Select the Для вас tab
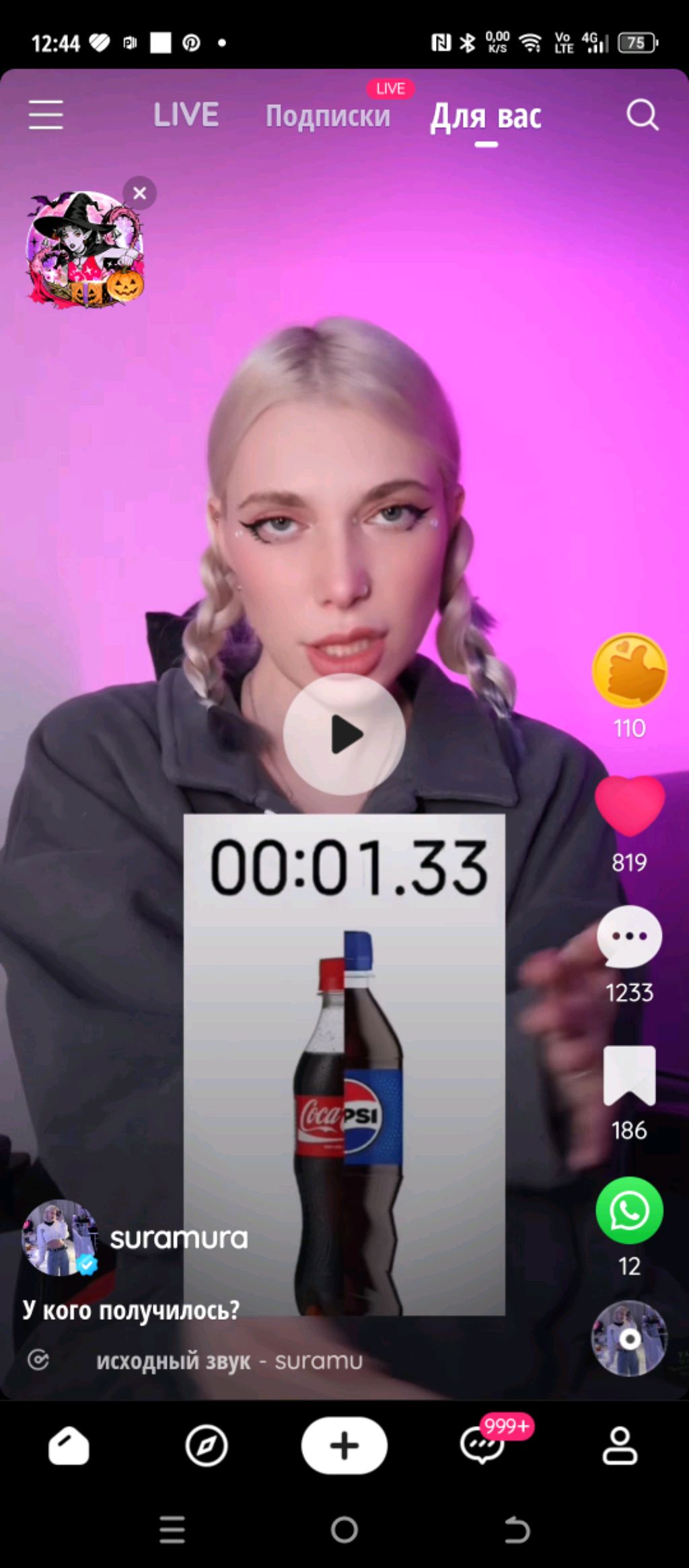Screen dimensions: 689x1568 (x=486, y=117)
